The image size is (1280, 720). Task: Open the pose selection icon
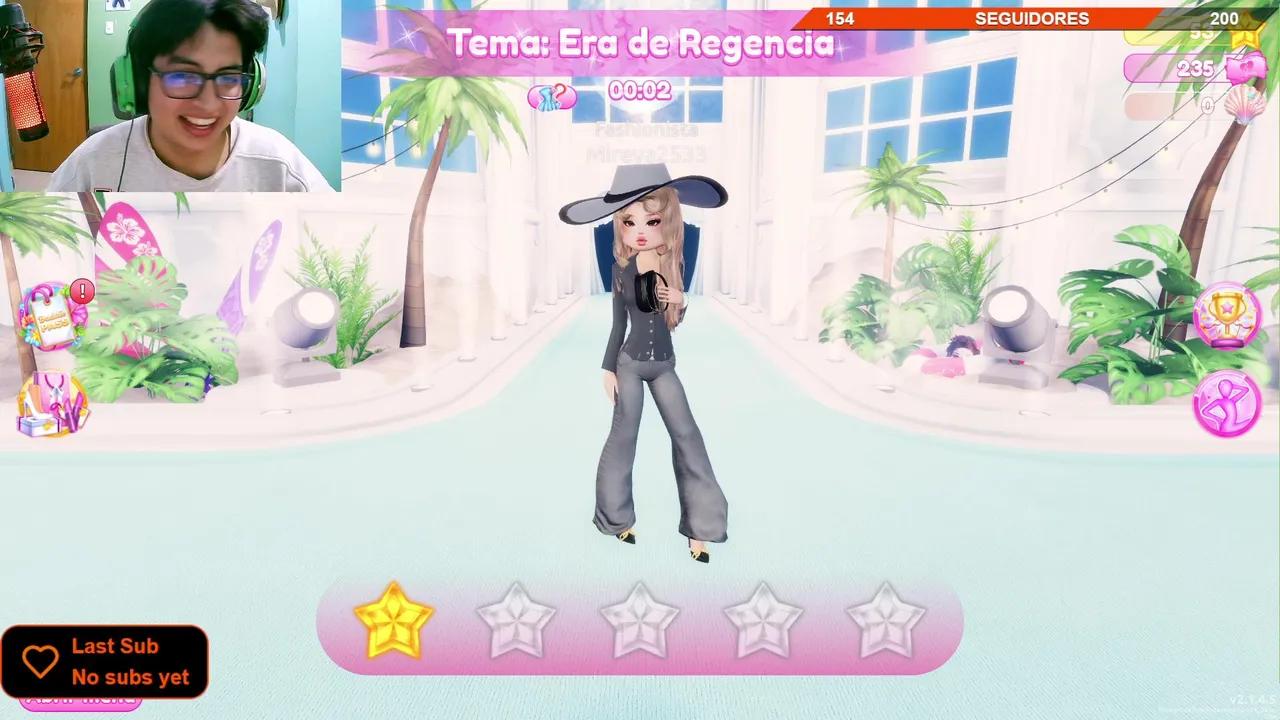[1227, 405]
